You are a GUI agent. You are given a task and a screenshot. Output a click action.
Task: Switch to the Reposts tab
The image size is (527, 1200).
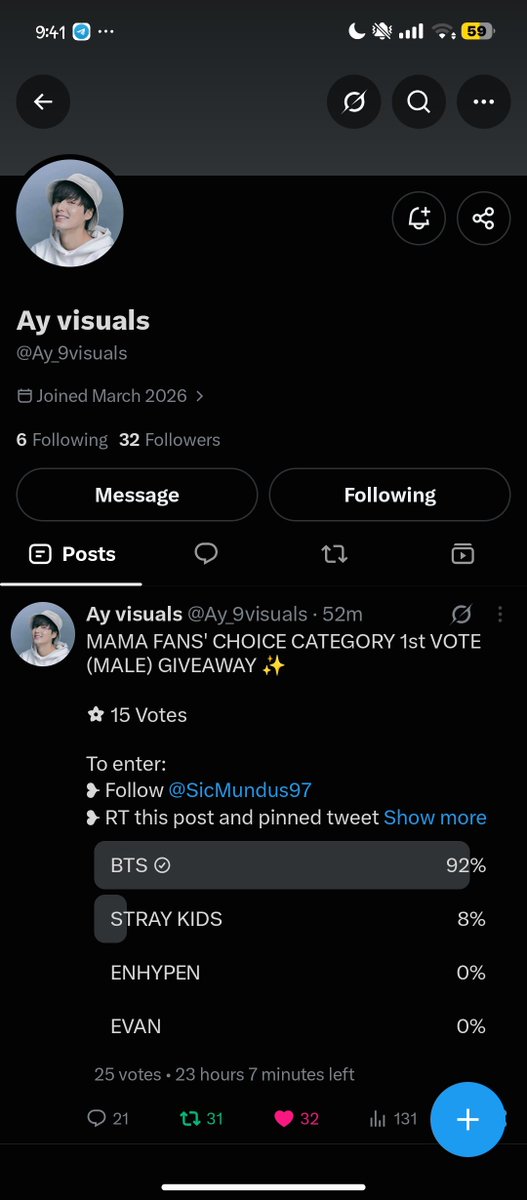[x=334, y=554]
